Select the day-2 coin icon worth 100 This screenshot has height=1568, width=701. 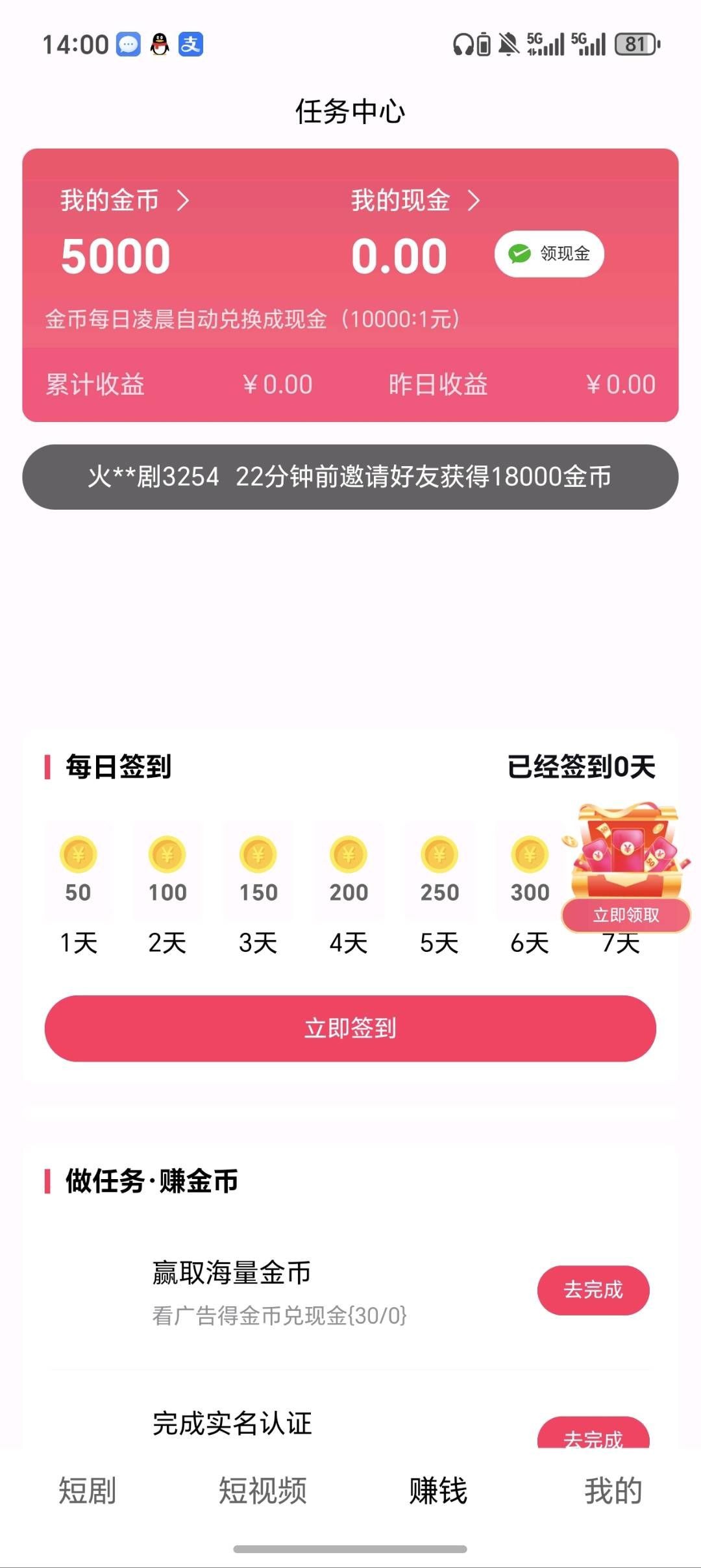tap(166, 854)
